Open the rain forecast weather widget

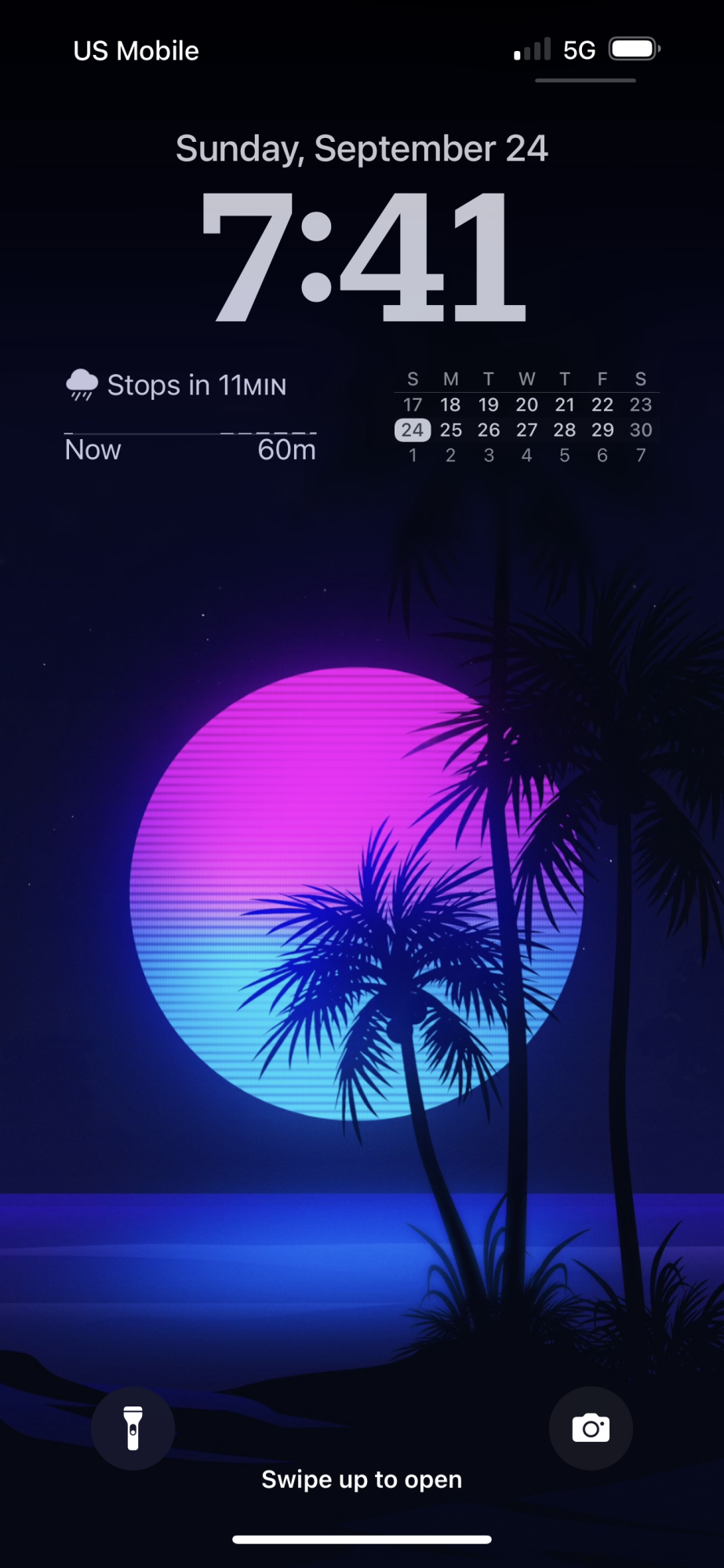[191, 417]
